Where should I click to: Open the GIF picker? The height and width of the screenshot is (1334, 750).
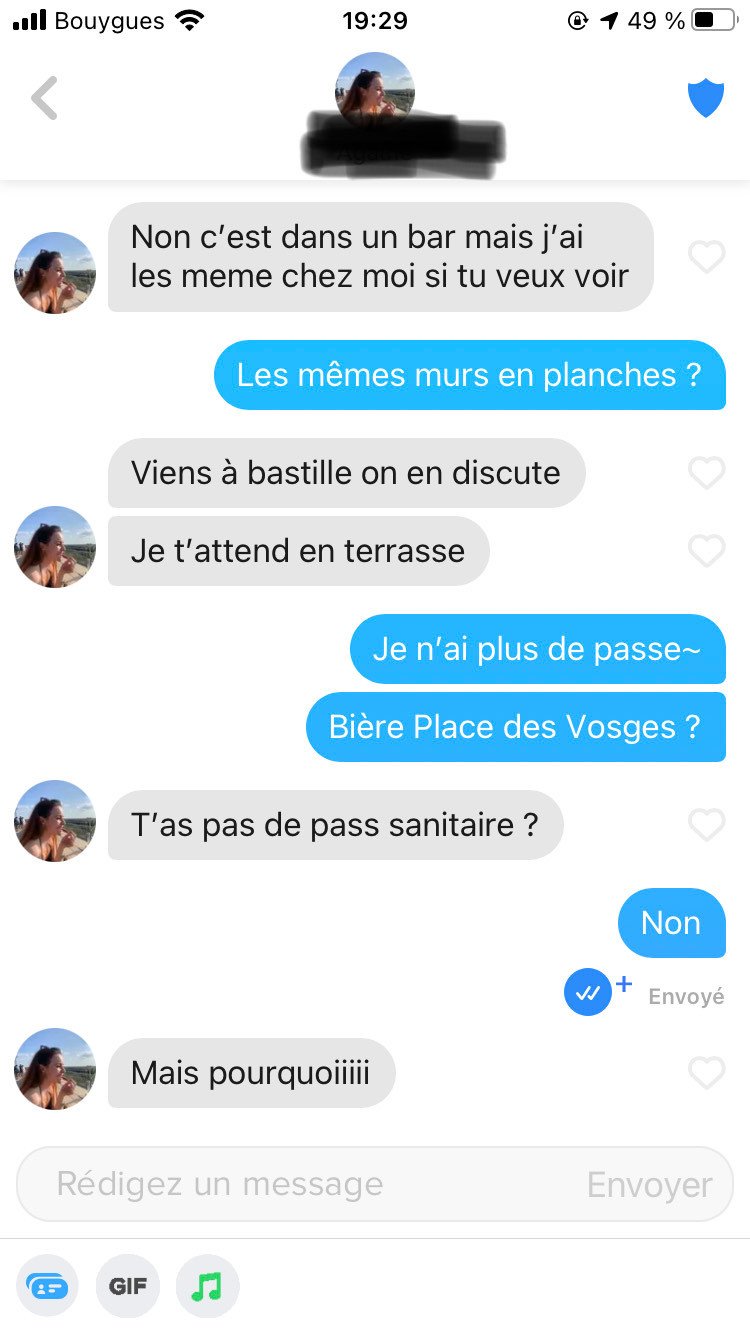click(x=128, y=1286)
